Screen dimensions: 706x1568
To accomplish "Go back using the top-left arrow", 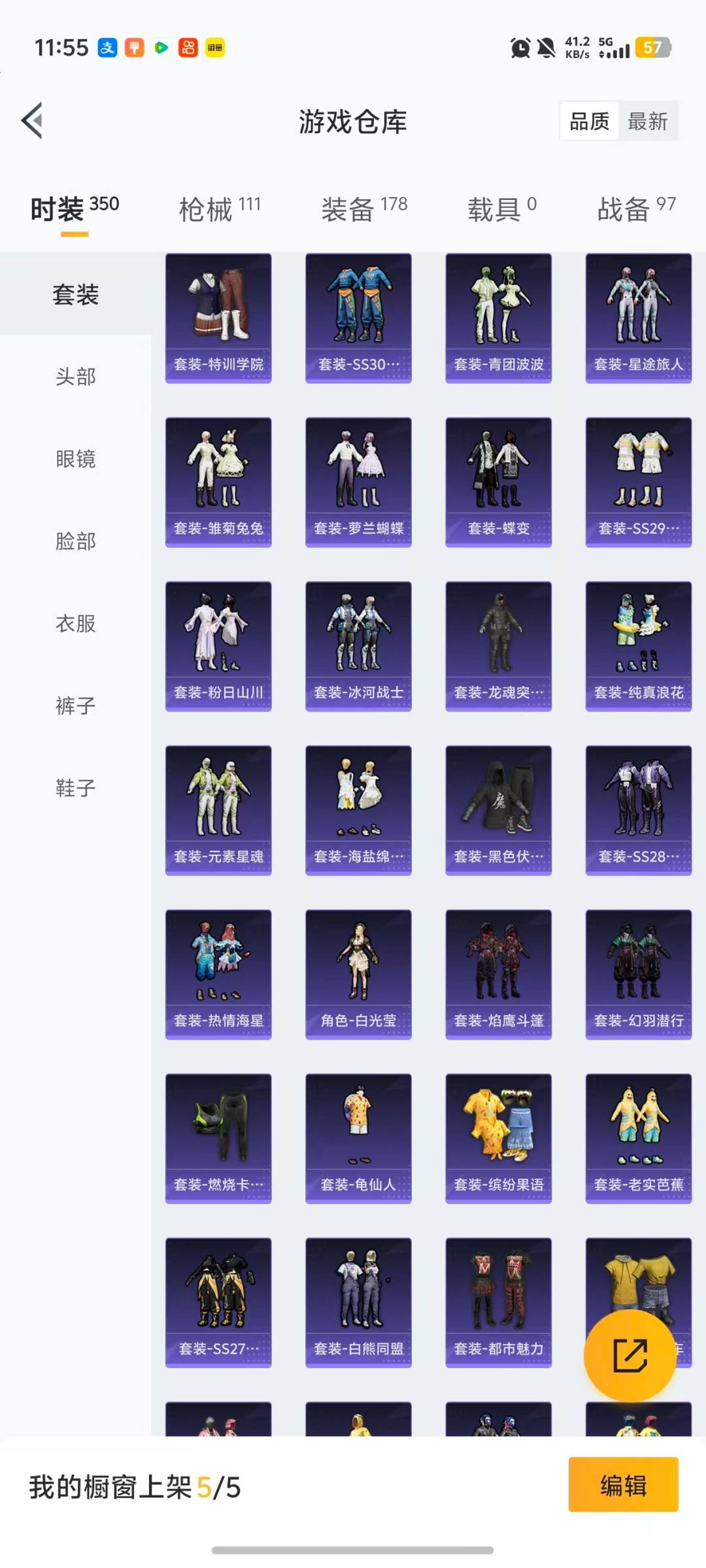I will [33, 120].
